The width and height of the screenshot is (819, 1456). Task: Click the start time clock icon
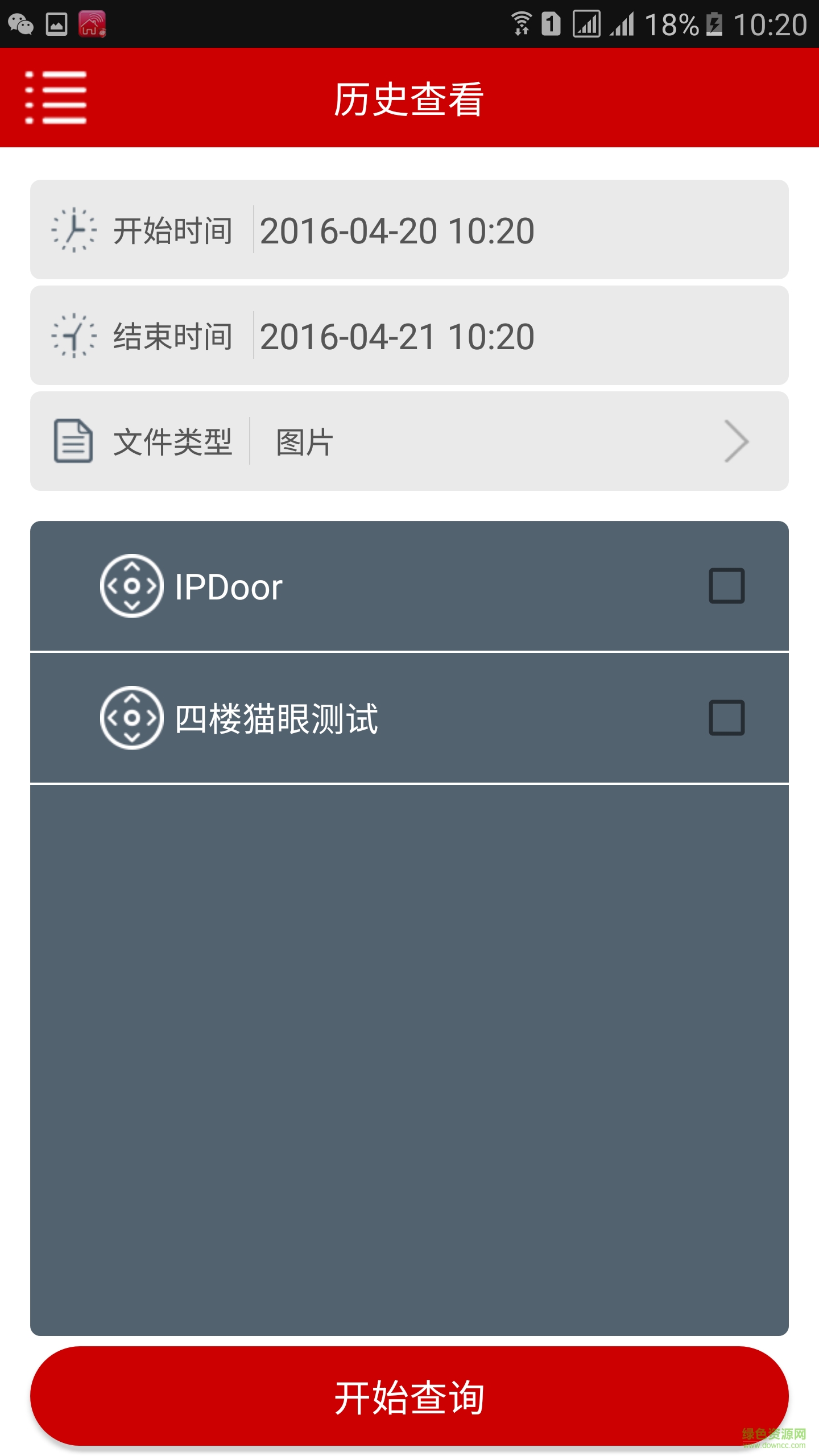[x=74, y=230]
